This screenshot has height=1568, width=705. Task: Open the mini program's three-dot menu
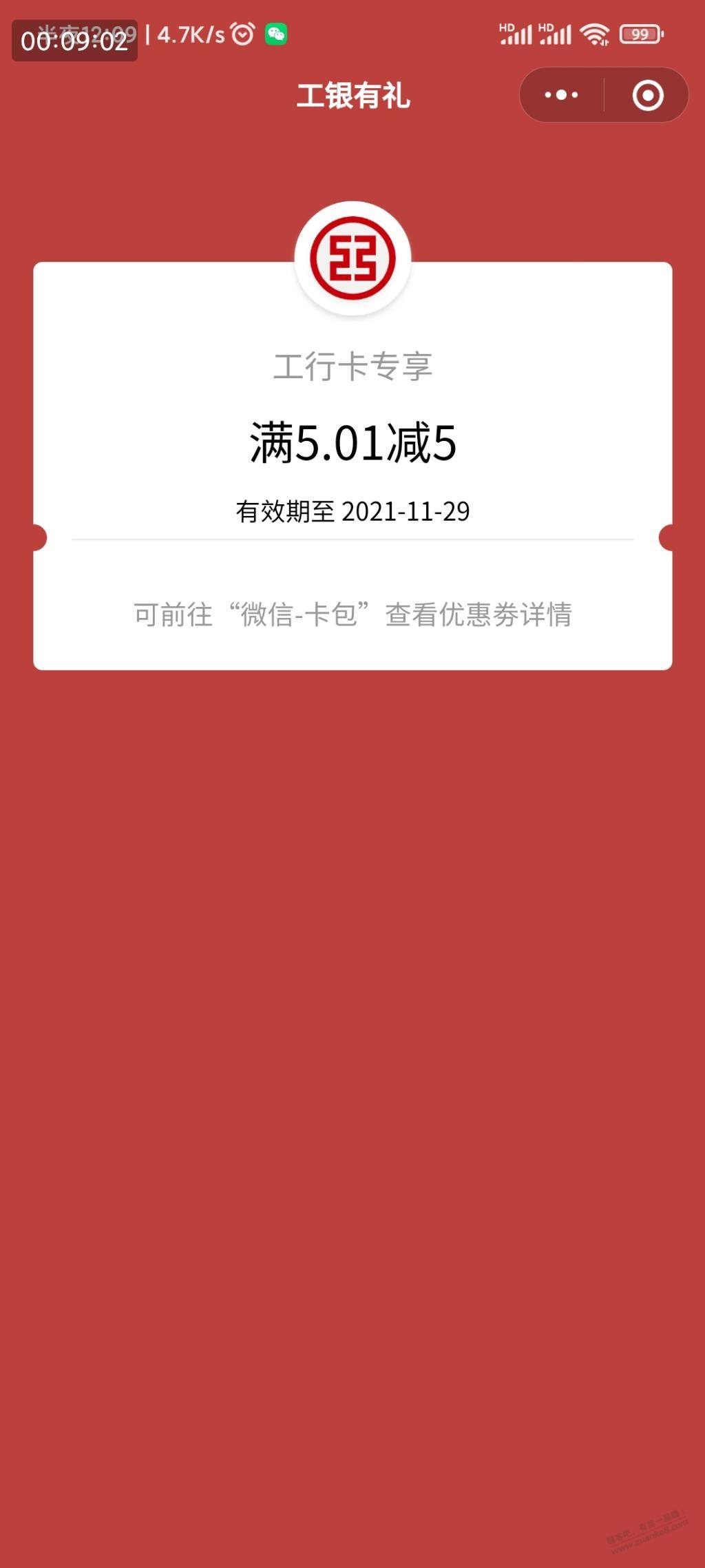(561, 95)
